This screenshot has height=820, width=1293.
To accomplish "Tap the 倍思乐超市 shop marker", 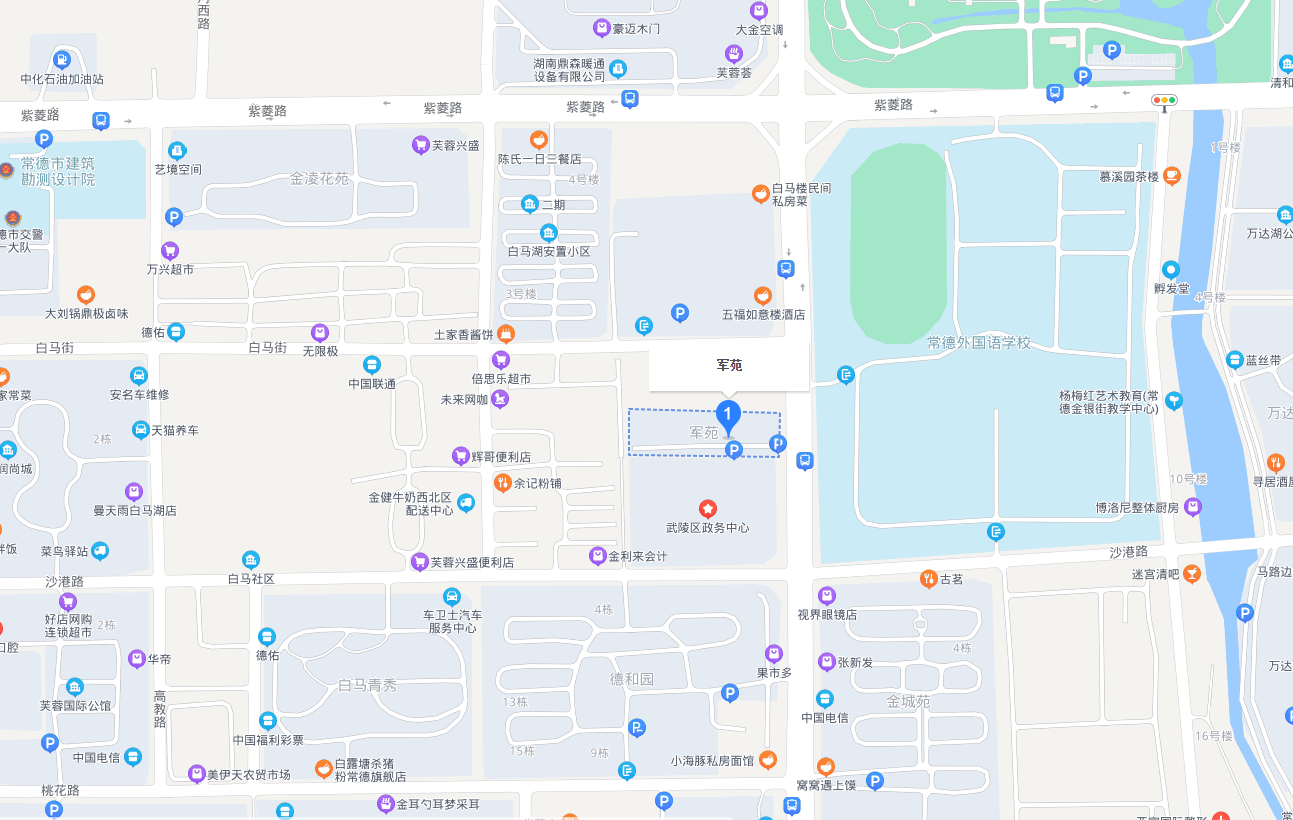I will tap(501, 360).
